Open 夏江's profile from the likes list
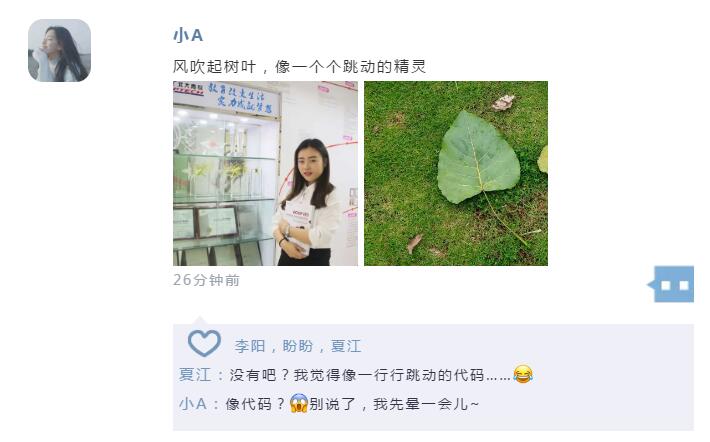Viewport: 710px width, 442px height. click(346, 346)
